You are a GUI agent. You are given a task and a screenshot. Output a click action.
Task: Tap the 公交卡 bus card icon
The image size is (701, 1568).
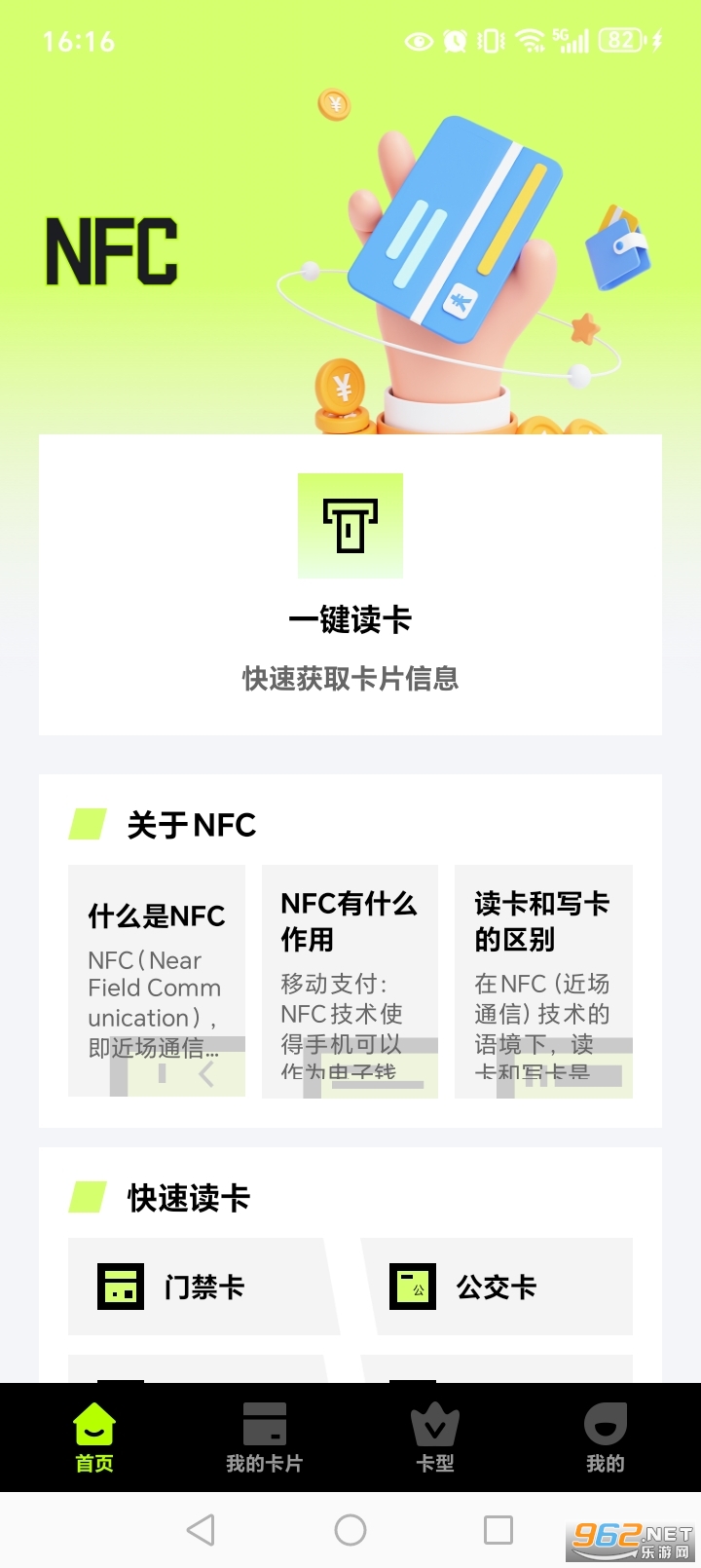(x=413, y=1287)
